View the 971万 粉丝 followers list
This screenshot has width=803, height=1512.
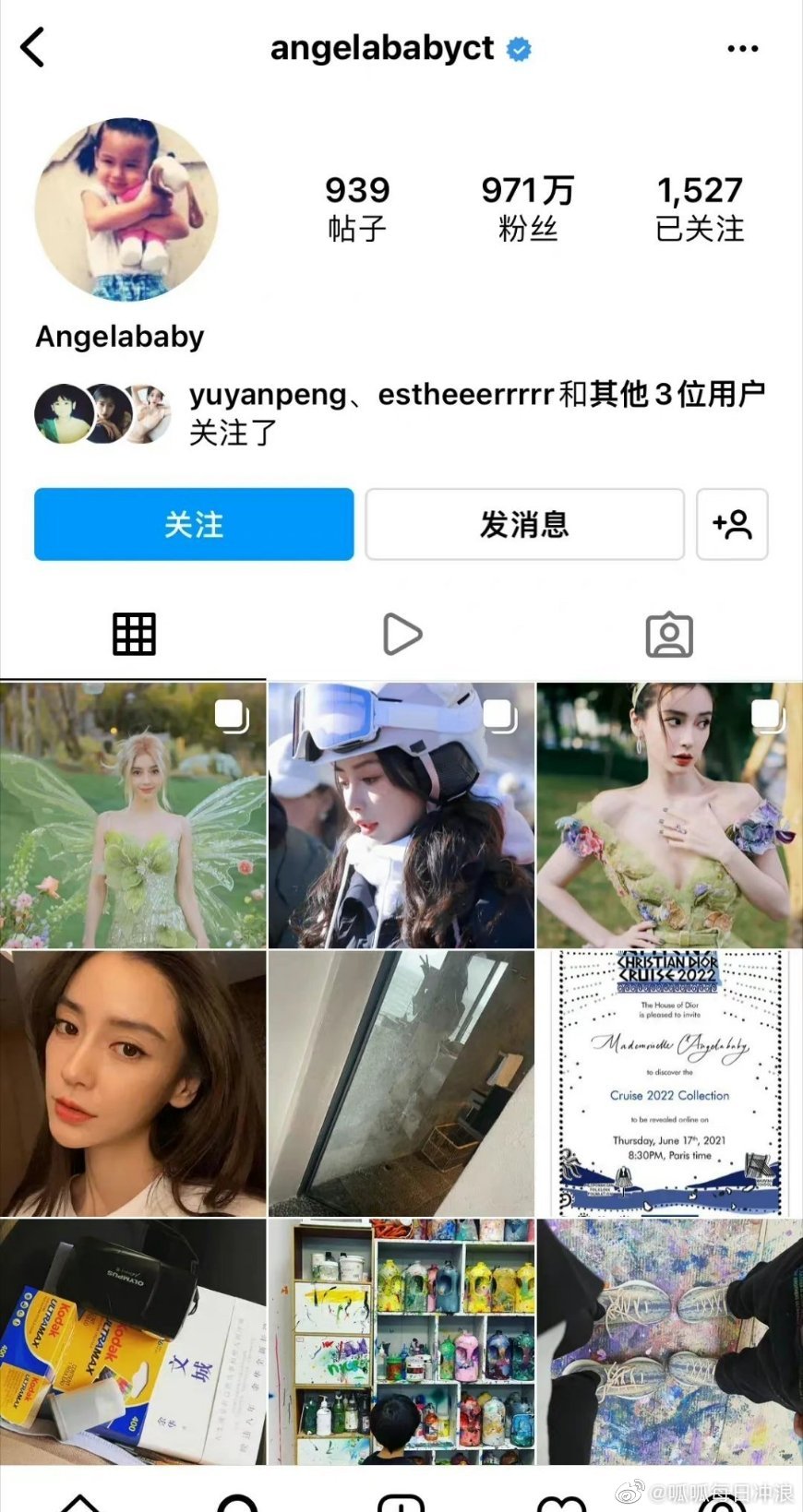(x=528, y=208)
